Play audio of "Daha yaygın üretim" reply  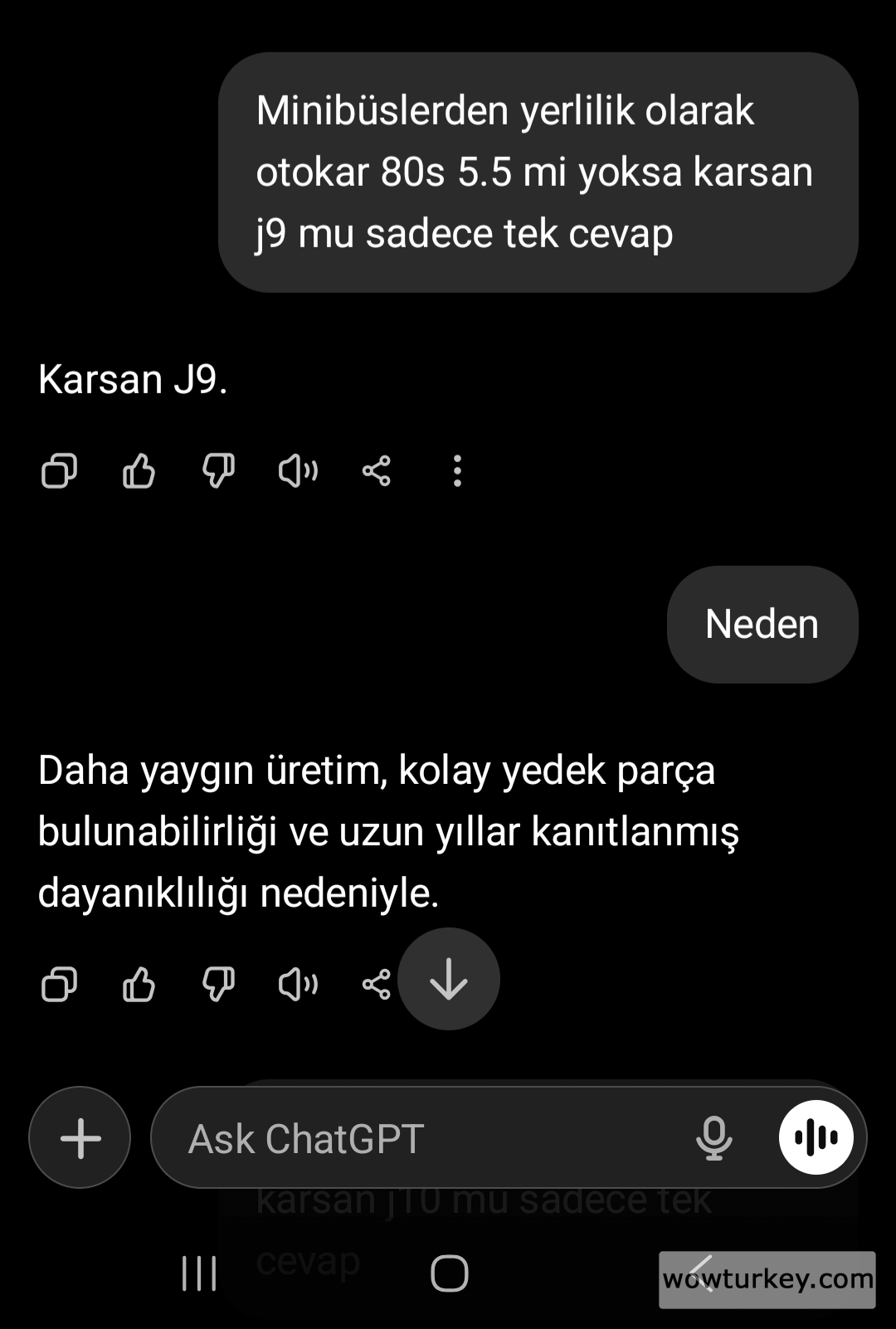click(298, 985)
